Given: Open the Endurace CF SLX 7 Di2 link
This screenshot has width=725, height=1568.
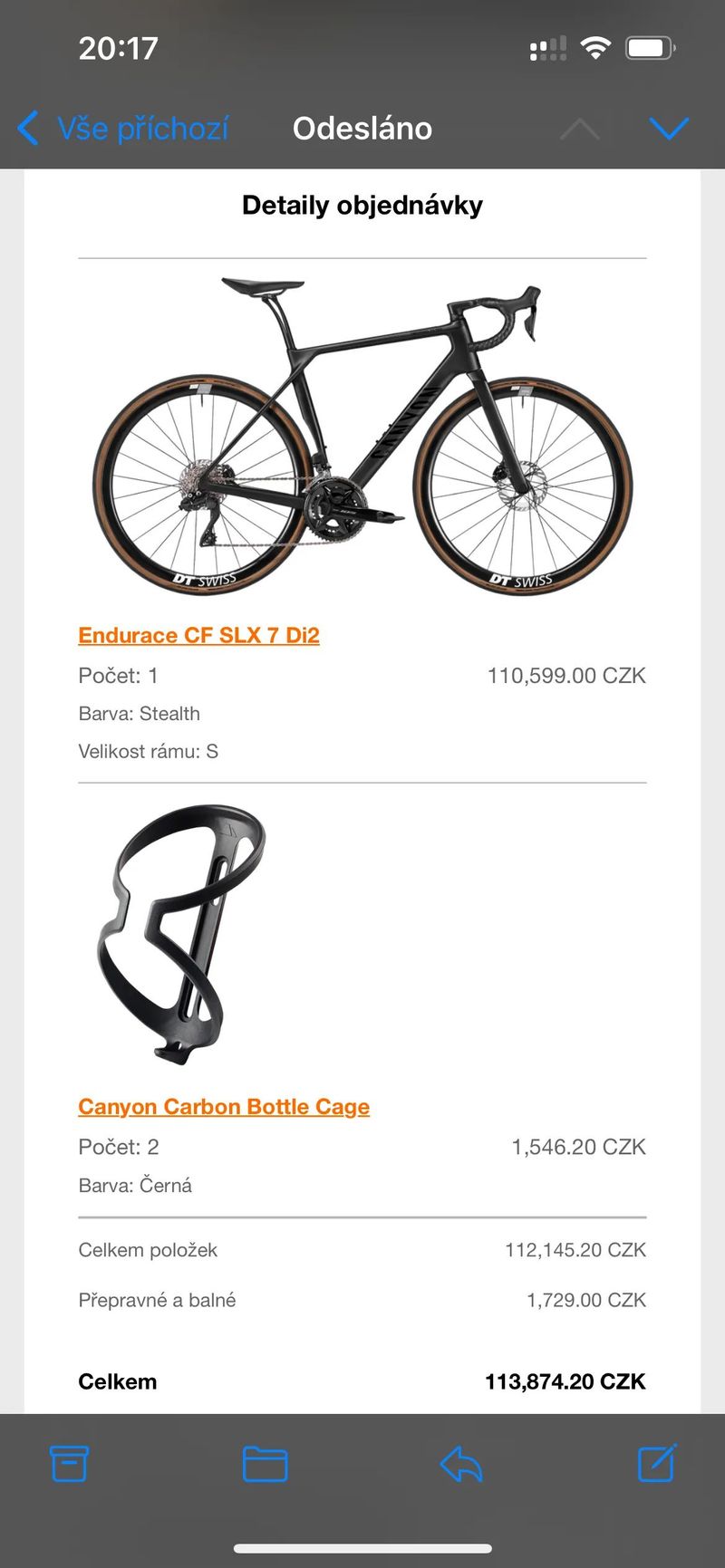Looking at the screenshot, I should [198, 635].
